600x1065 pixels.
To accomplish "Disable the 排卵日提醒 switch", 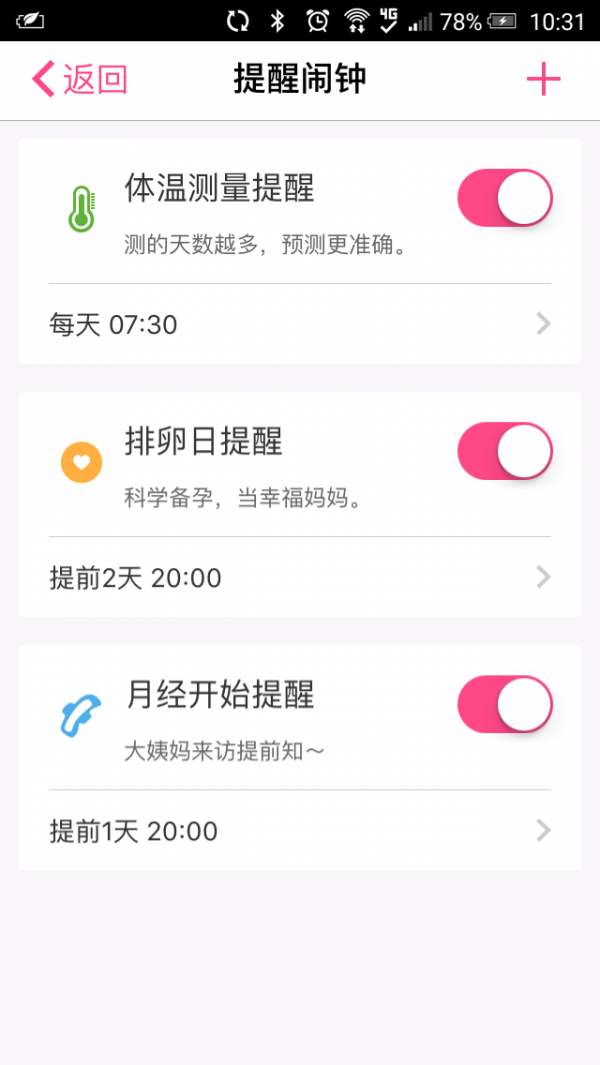I will pyautogui.click(x=504, y=451).
